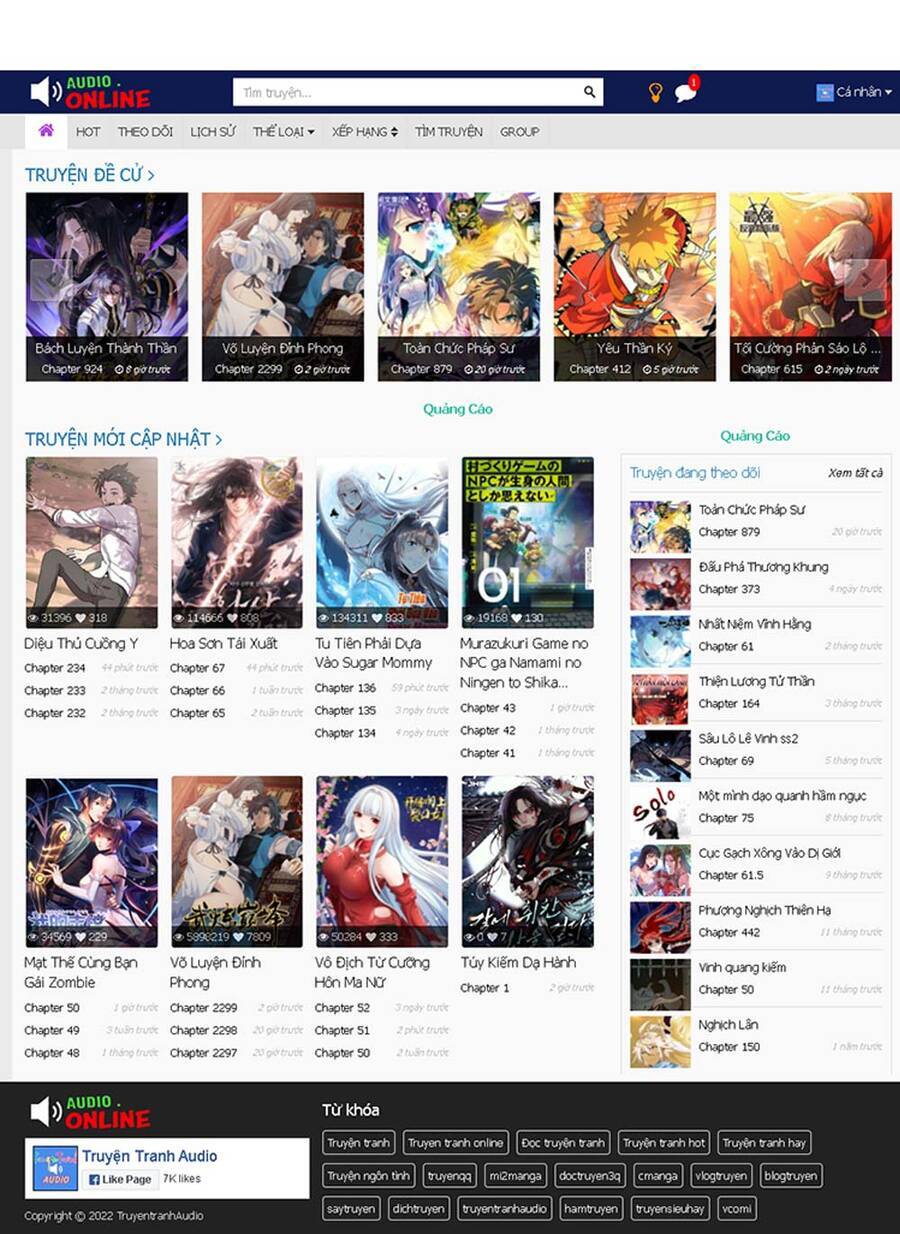Switch to the HOT tab
This screenshot has width=900, height=1234.
pyautogui.click(x=88, y=131)
